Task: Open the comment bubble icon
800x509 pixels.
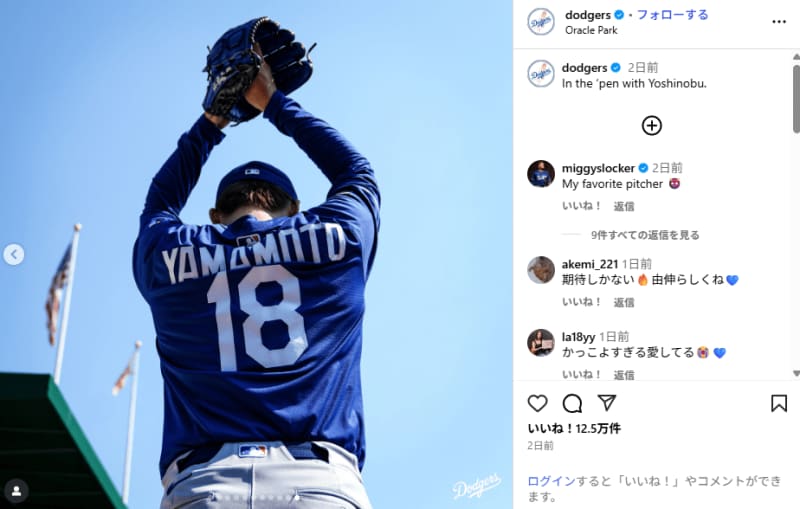Action: (572, 403)
